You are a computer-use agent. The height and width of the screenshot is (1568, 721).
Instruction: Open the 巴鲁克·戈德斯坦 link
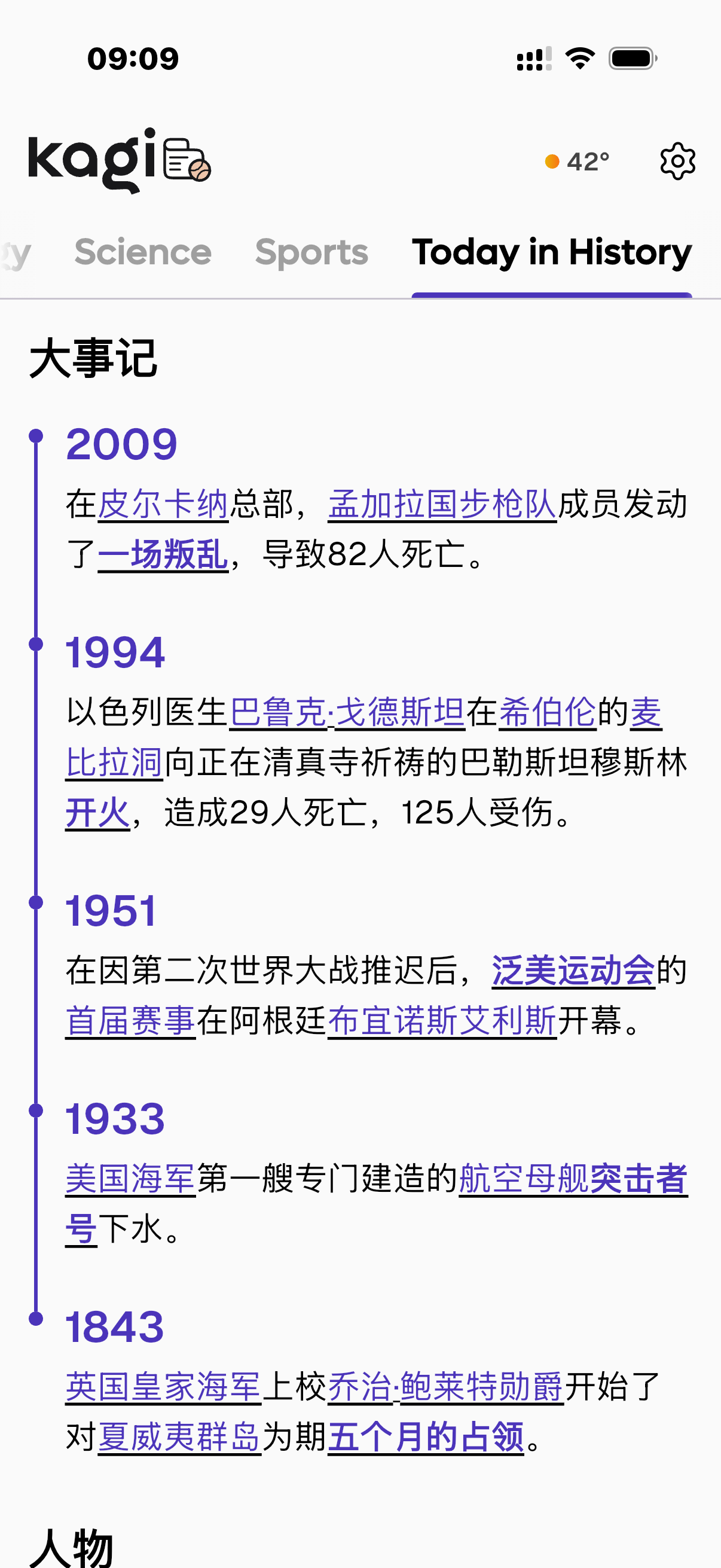coord(347,712)
